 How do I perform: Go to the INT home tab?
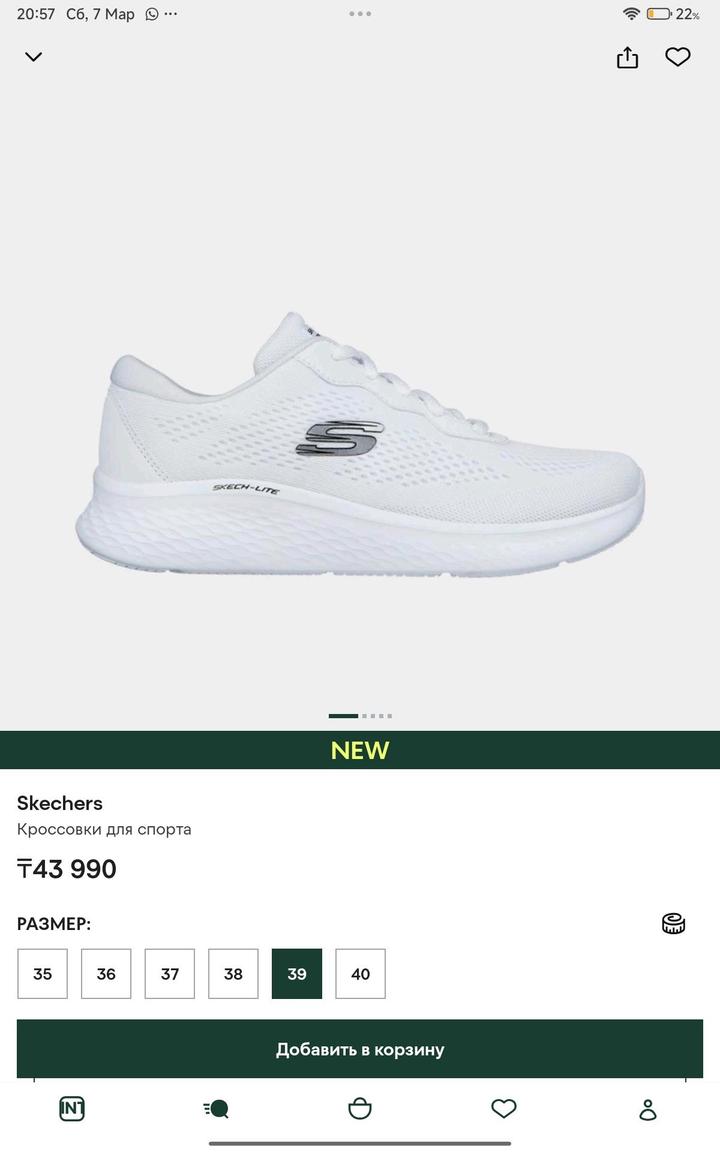(x=72, y=1108)
